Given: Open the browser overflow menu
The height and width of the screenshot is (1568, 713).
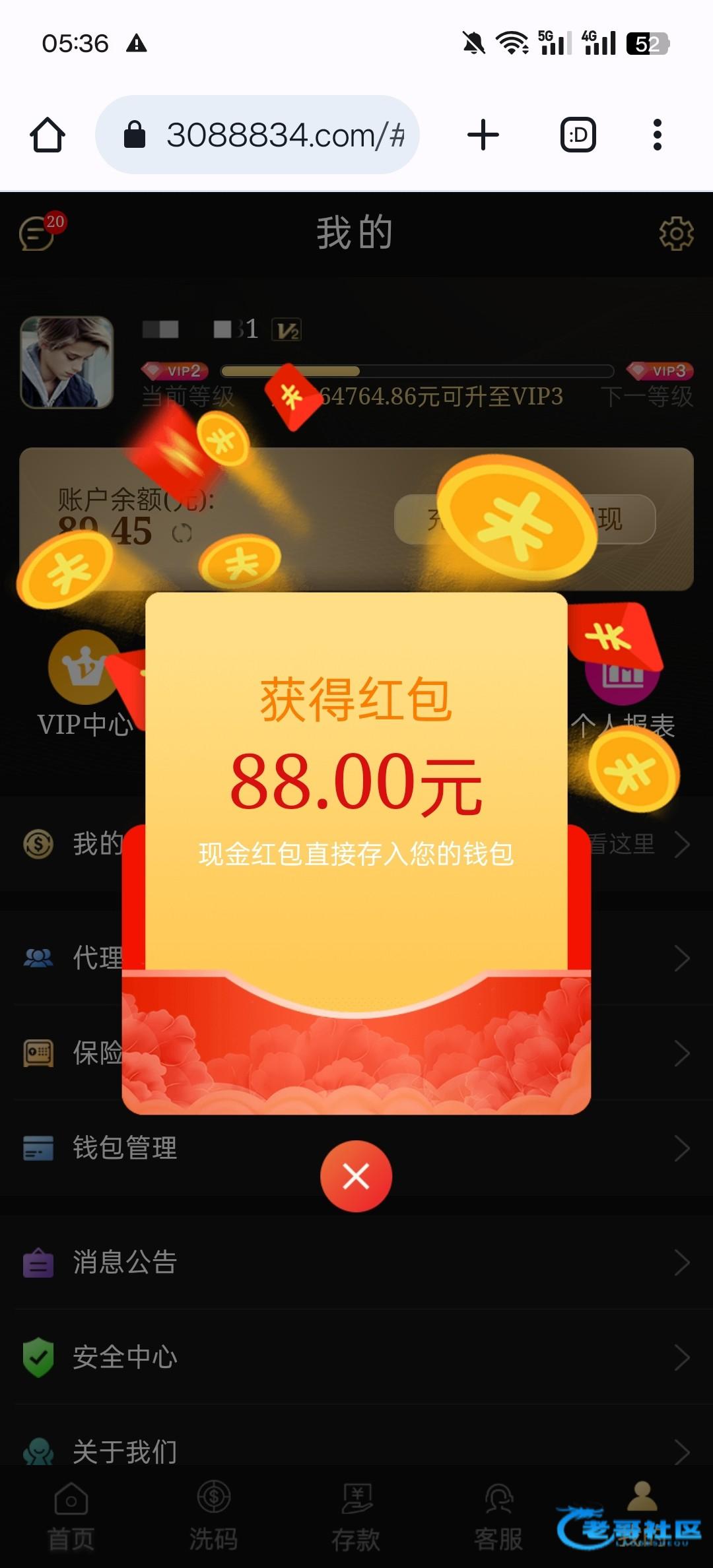Looking at the screenshot, I should click(657, 135).
